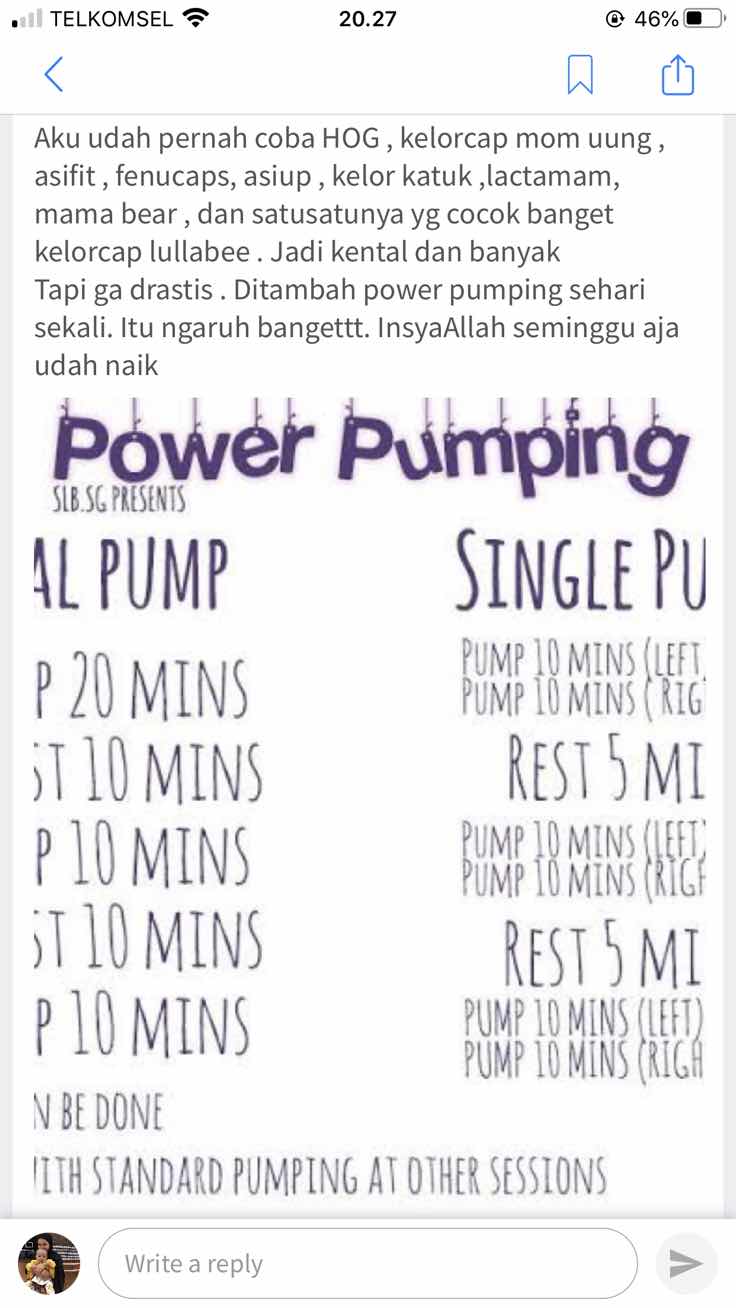The height and width of the screenshot is (1308, 736).
Task: Open your profile avatar beside reply box
Action: 49,1264
